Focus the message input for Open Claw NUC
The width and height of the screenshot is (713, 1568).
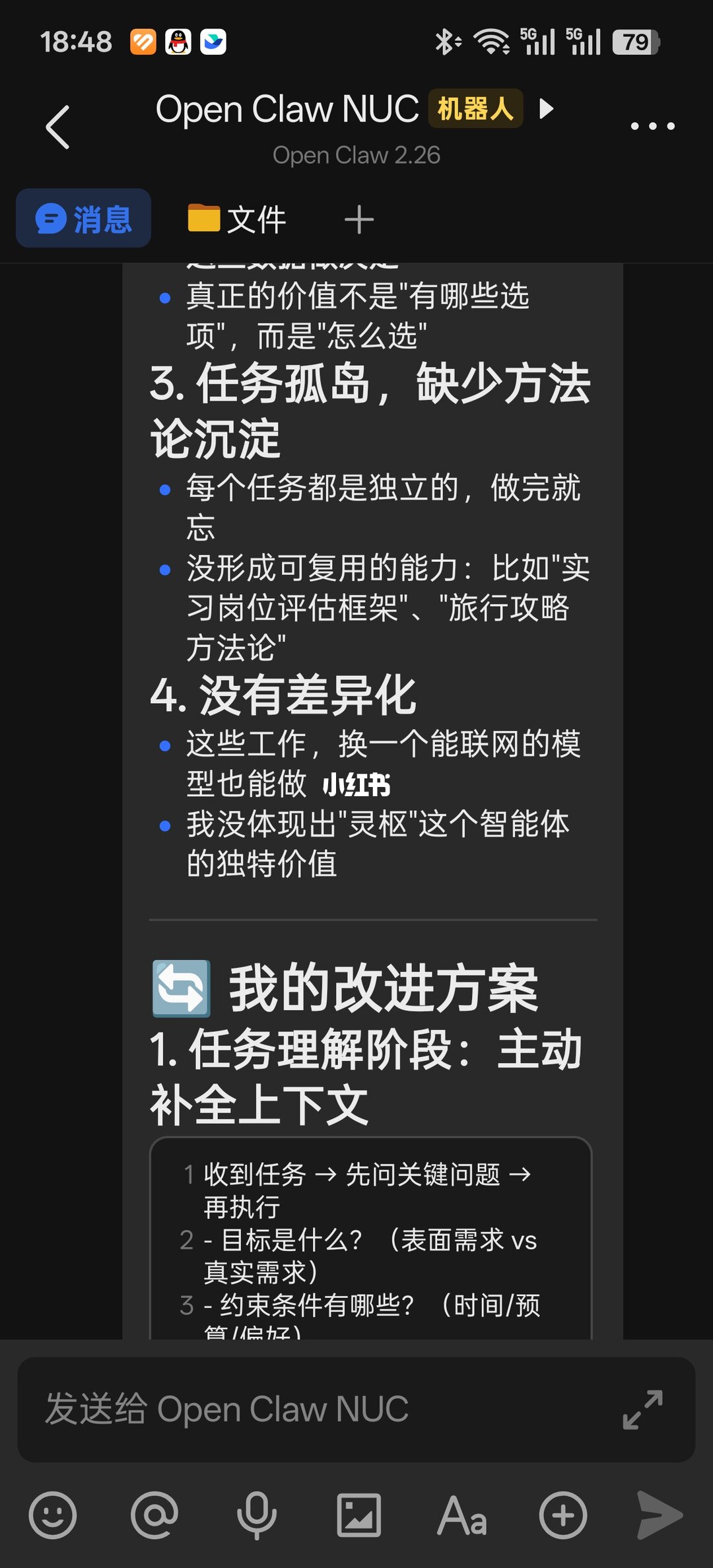pos(317,1409)
